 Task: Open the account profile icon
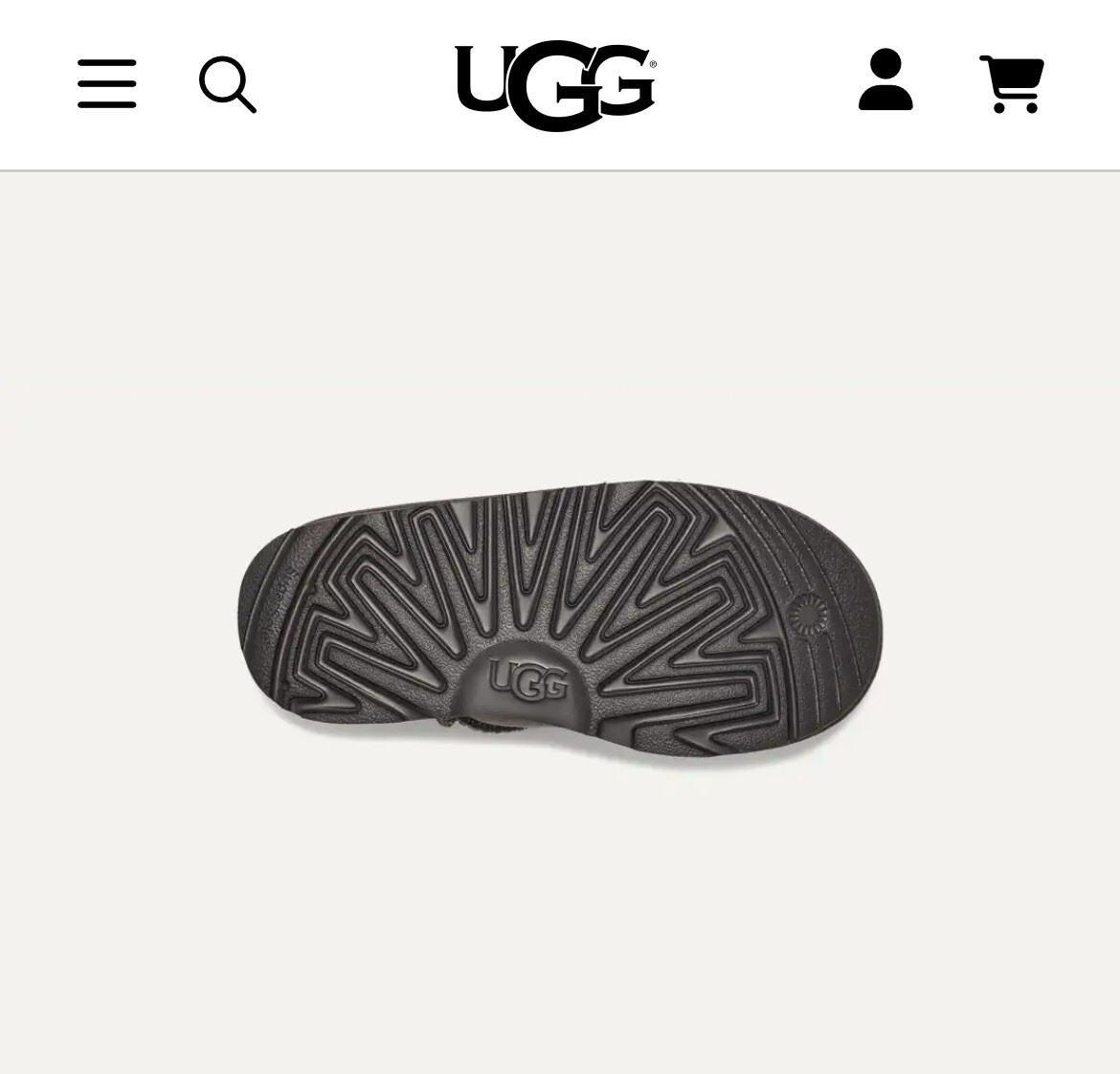[x=885, y=80]
